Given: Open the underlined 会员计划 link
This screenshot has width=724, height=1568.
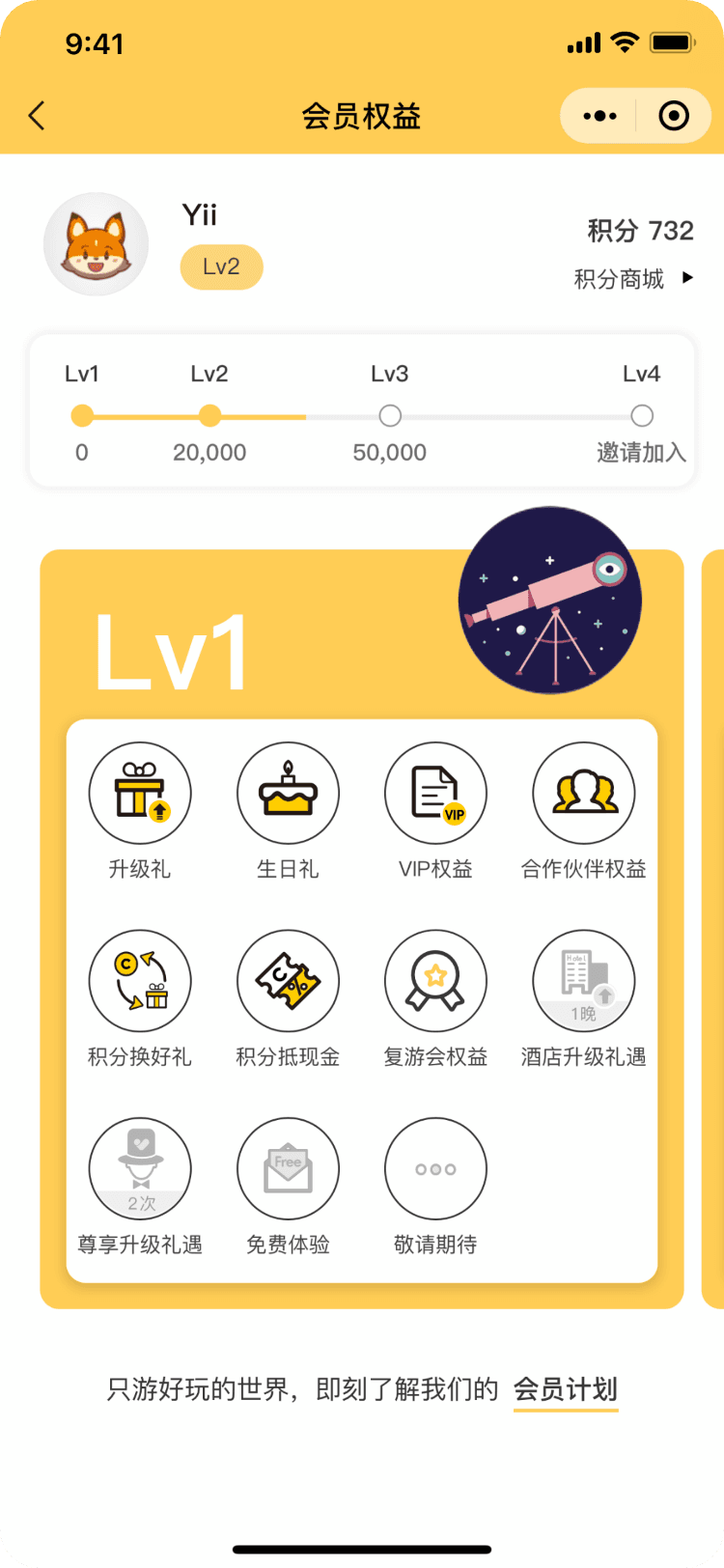Looking at the screenshot, I should click(x=566, y=1390).
